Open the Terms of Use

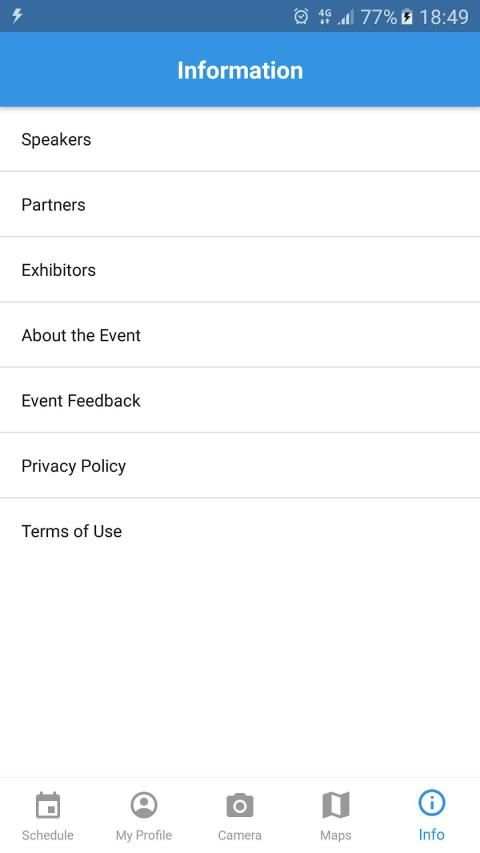[240, 531]
